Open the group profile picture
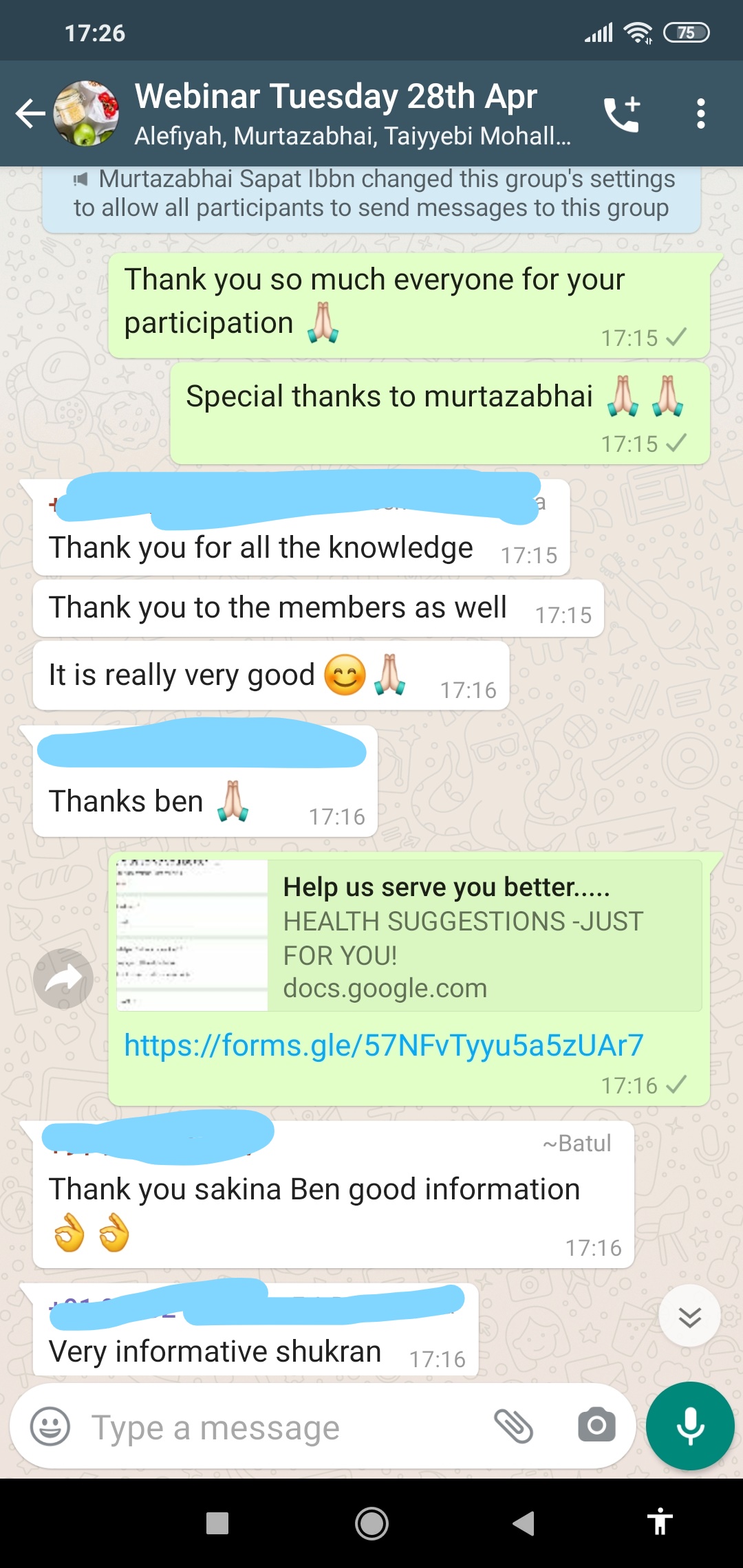 [86, 113]
